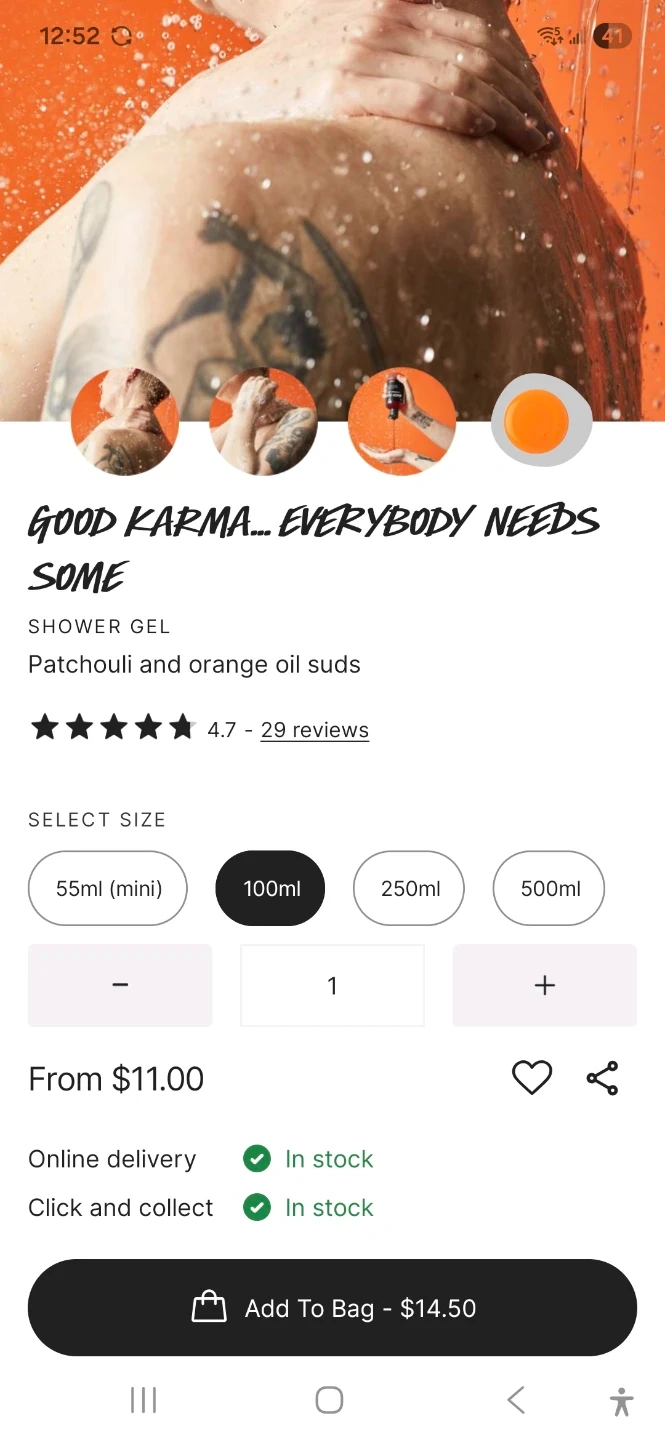View the second circular product thumbnail
Viewport: 665px width, 1440px height.
263,421
